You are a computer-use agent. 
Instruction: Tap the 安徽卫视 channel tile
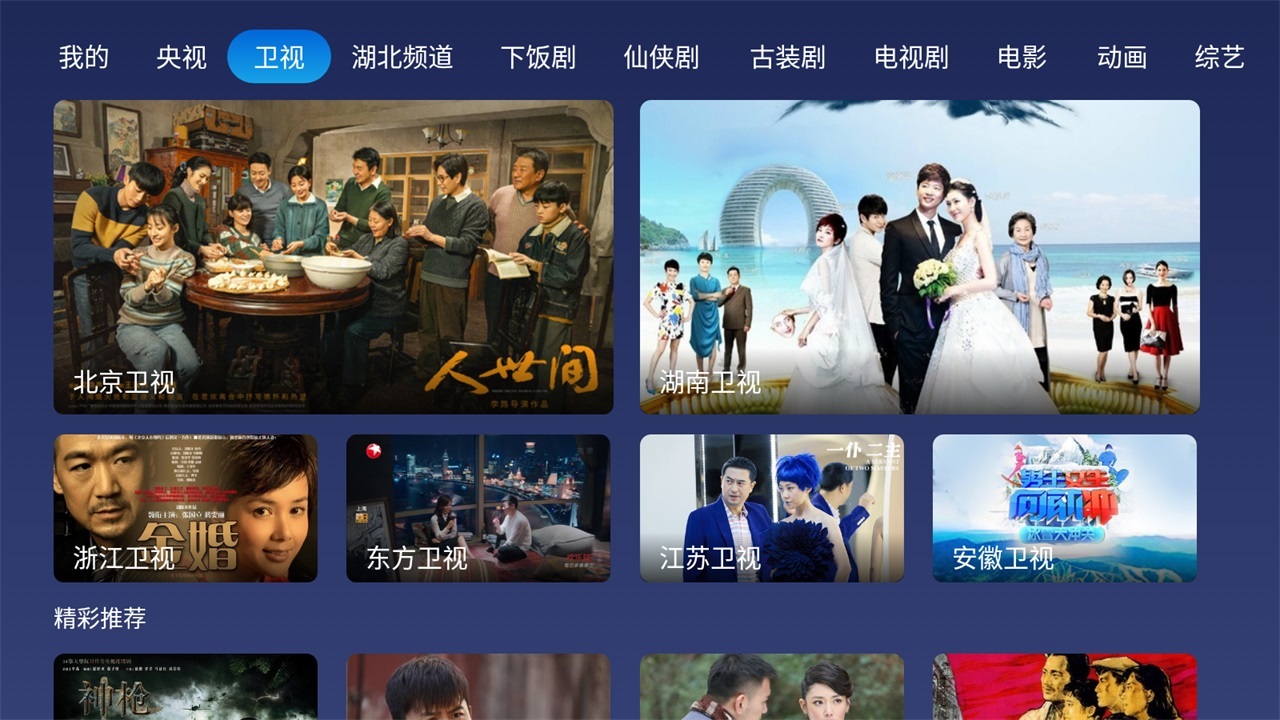[1064, 508]
